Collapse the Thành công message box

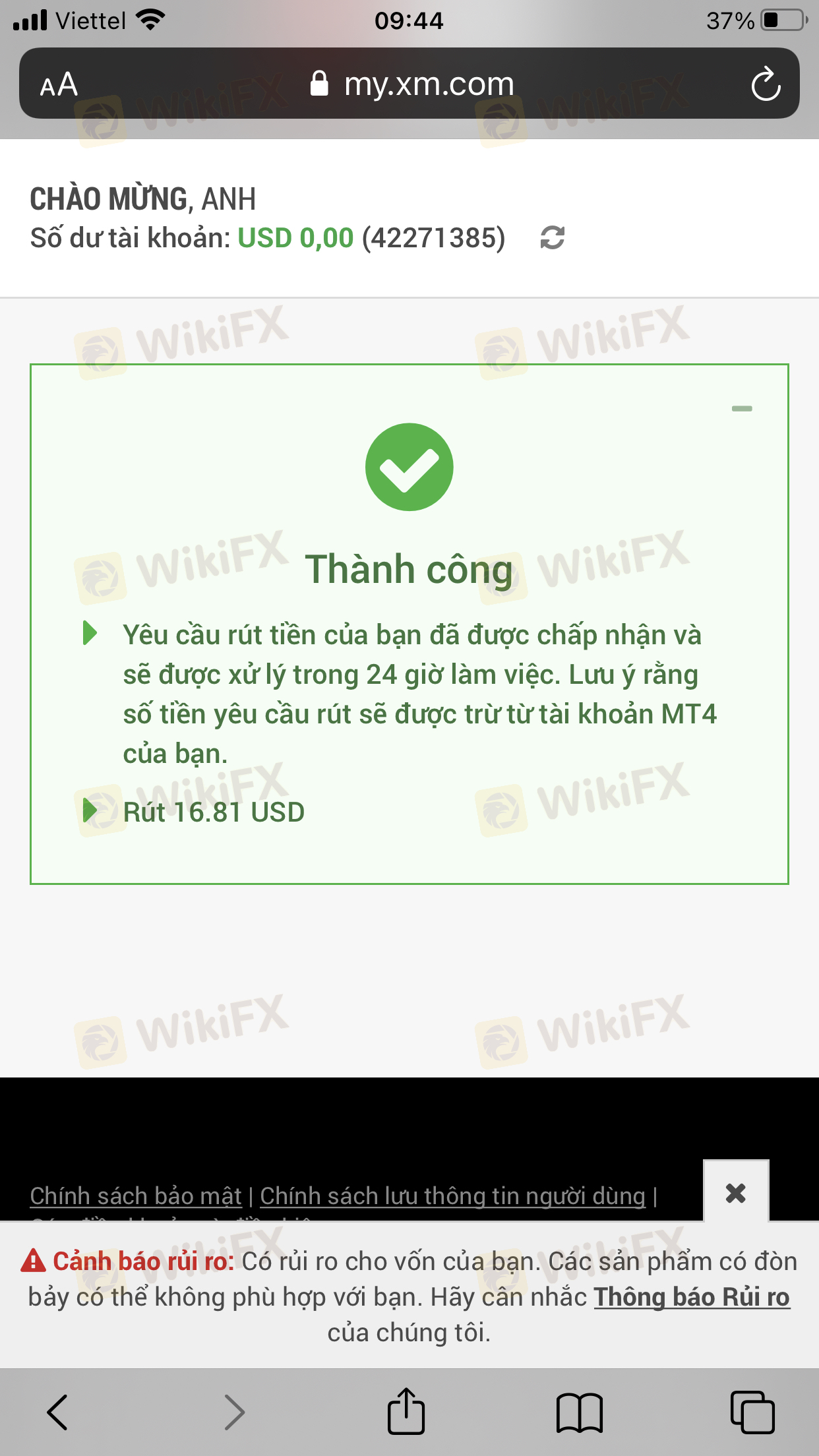click(742, 409)
